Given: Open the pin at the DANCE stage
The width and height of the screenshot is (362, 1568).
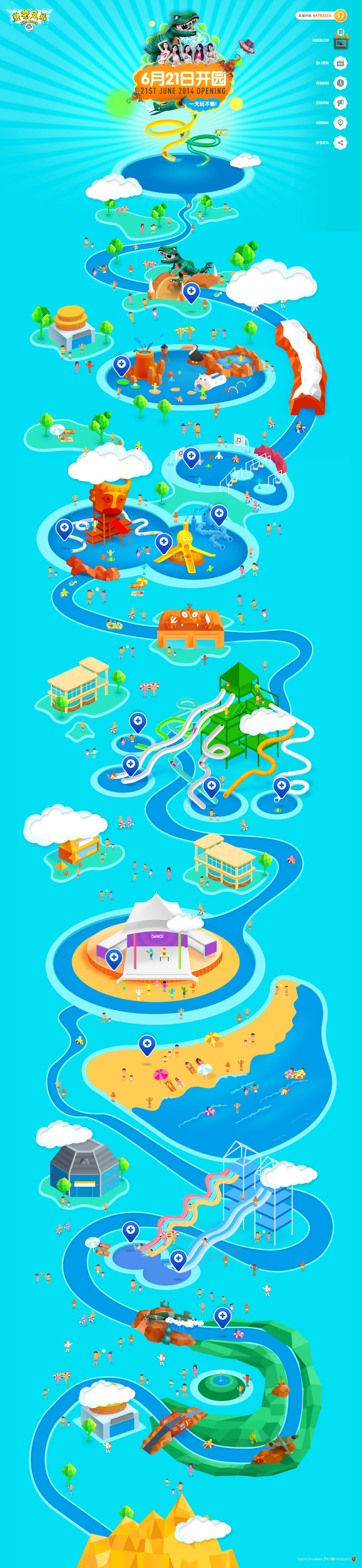Looking at the screenshot, I should pyautogui.click(x=113, y=957).
